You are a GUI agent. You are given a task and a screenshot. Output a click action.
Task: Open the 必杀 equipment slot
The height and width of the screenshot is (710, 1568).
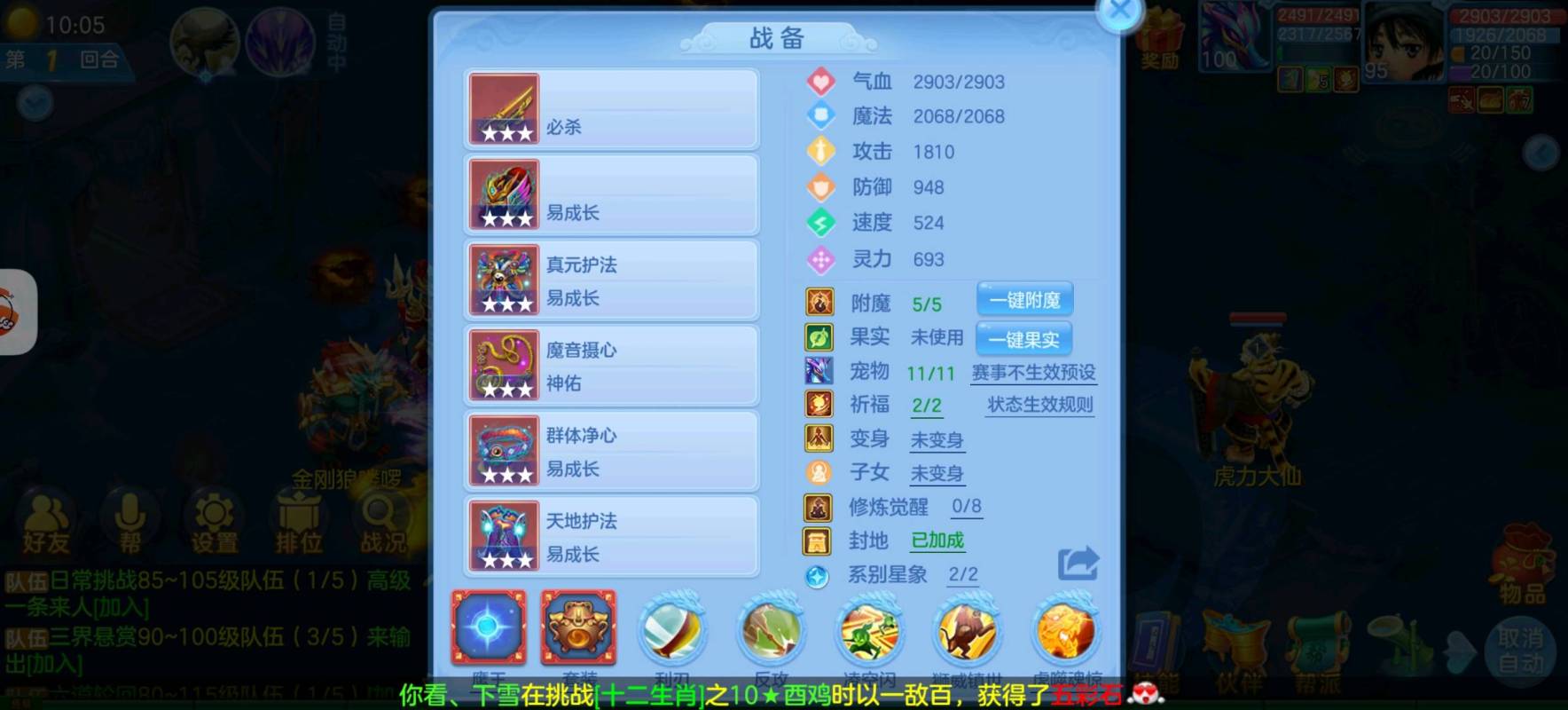pyautogui.click(x=612, y=109)
